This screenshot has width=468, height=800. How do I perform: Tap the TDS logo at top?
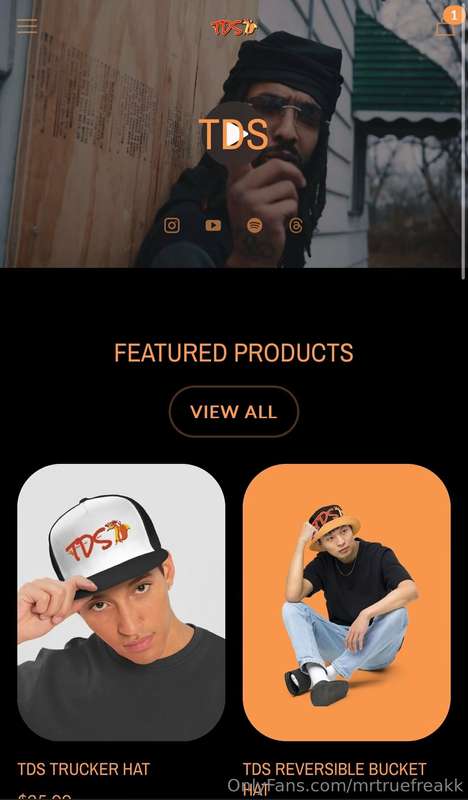[x=234, y=27]
